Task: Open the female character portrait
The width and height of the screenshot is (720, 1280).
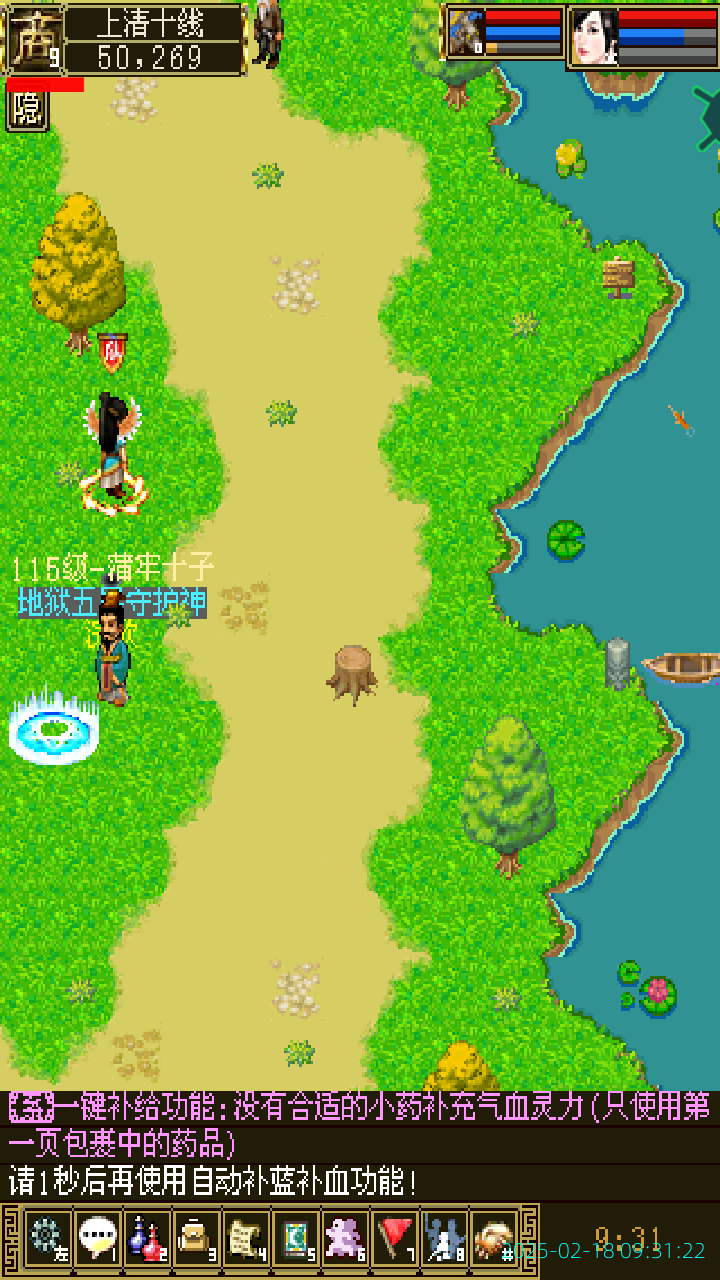Action: 594,36
